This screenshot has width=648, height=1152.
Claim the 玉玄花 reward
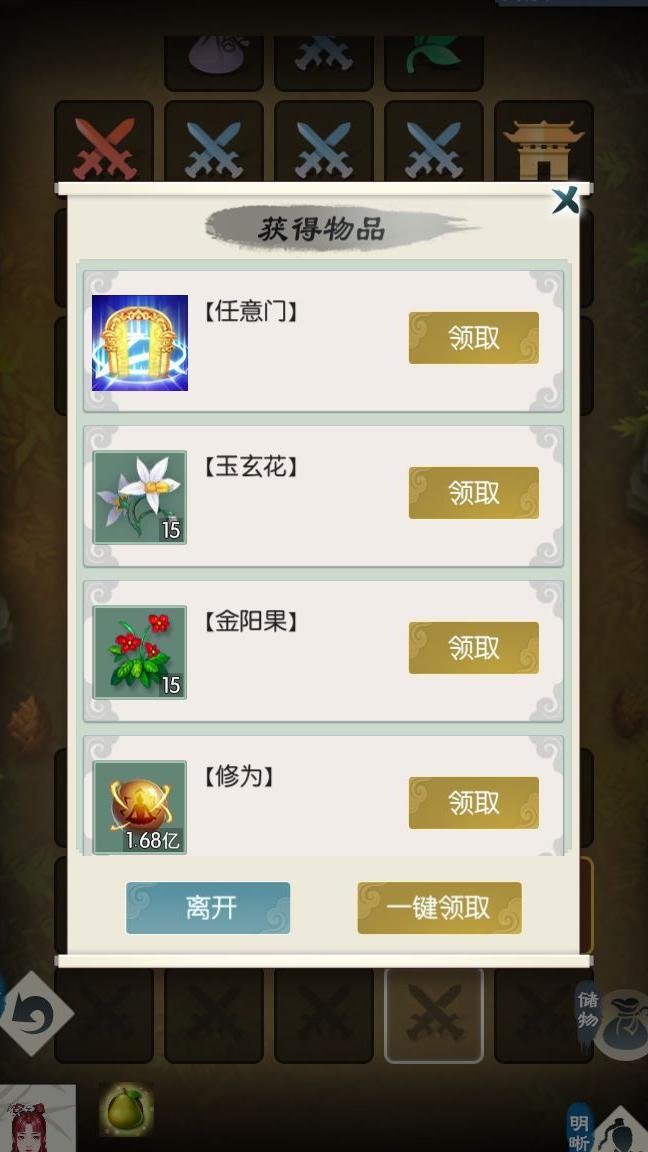473,493
